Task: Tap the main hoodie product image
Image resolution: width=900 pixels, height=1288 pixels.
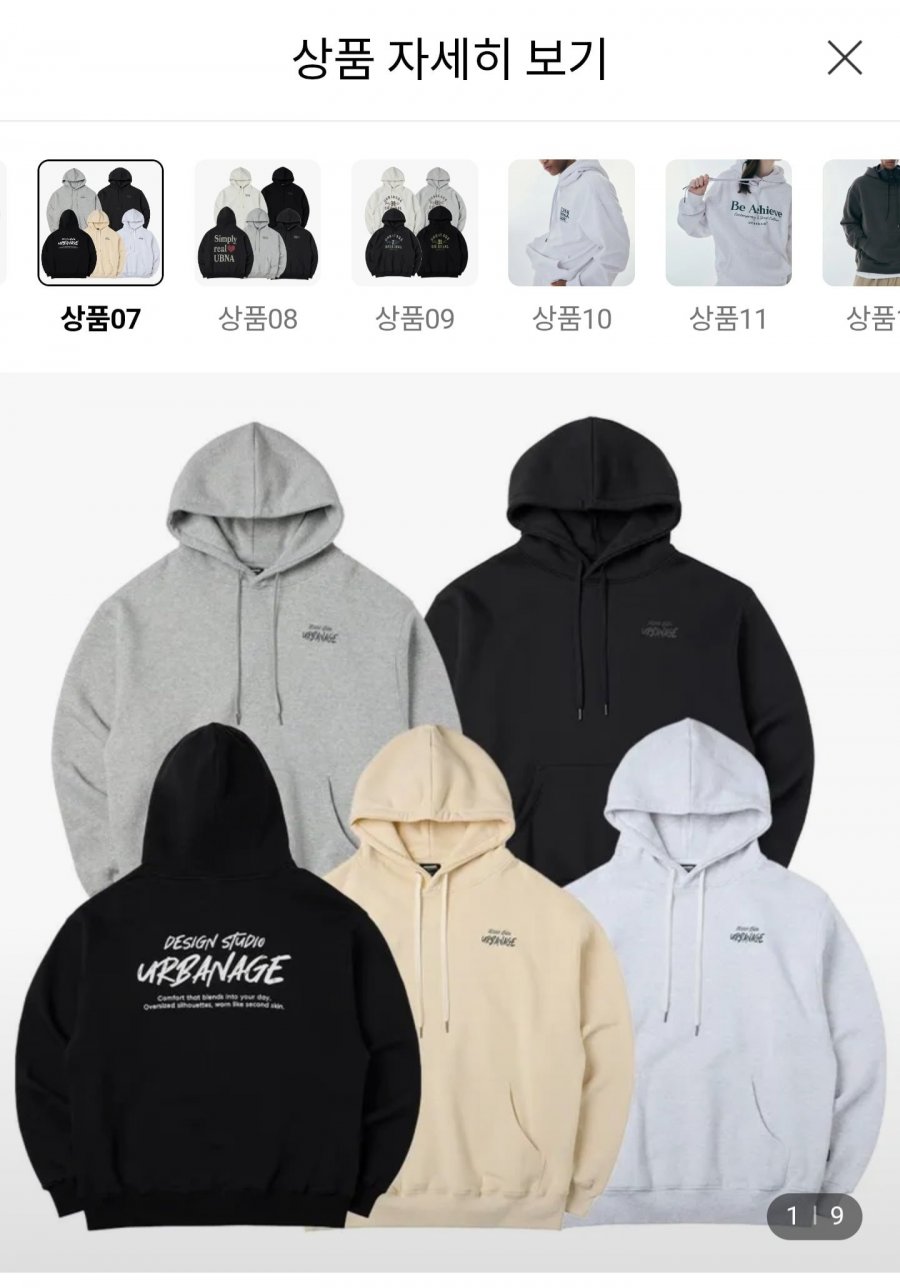Action: point(450,820)
